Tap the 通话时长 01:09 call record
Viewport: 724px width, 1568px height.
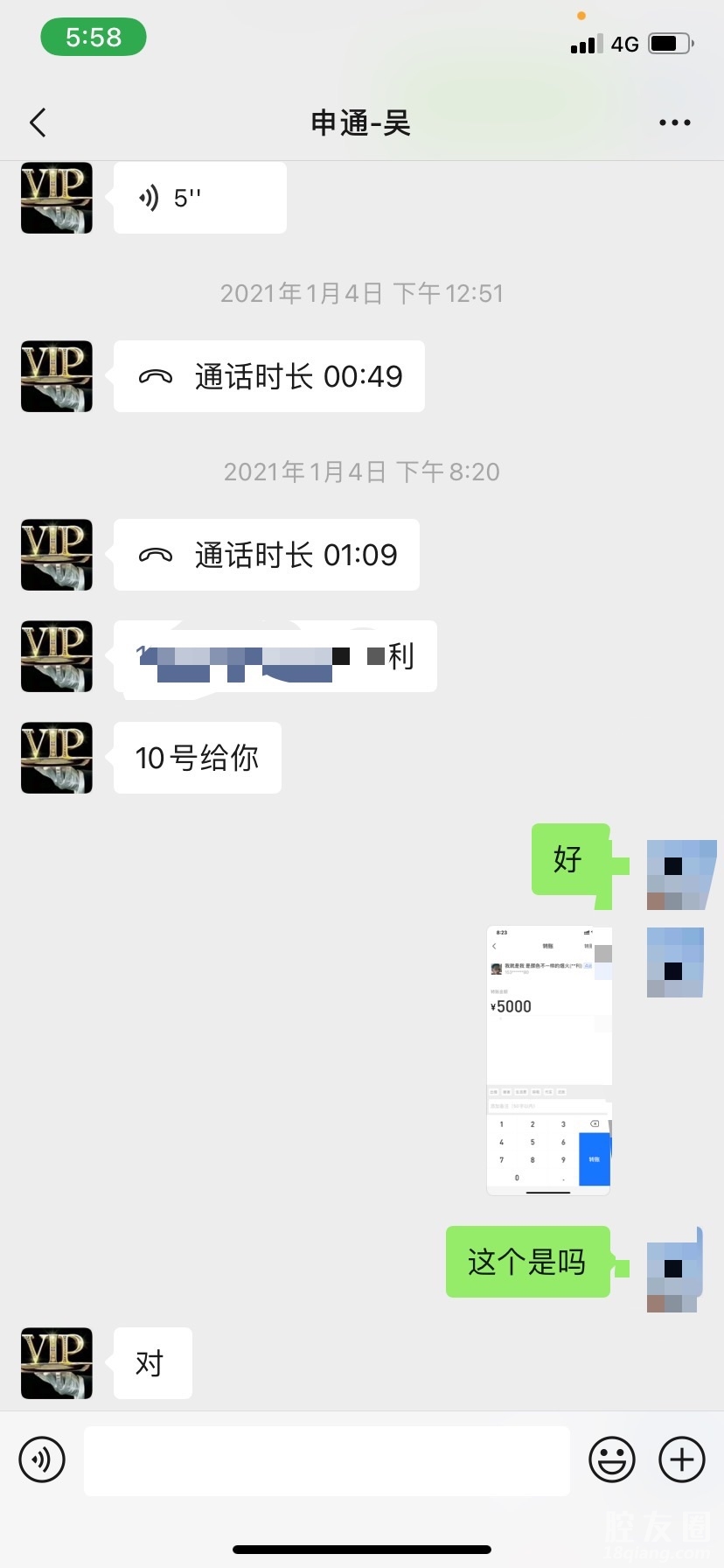[267, 555]
